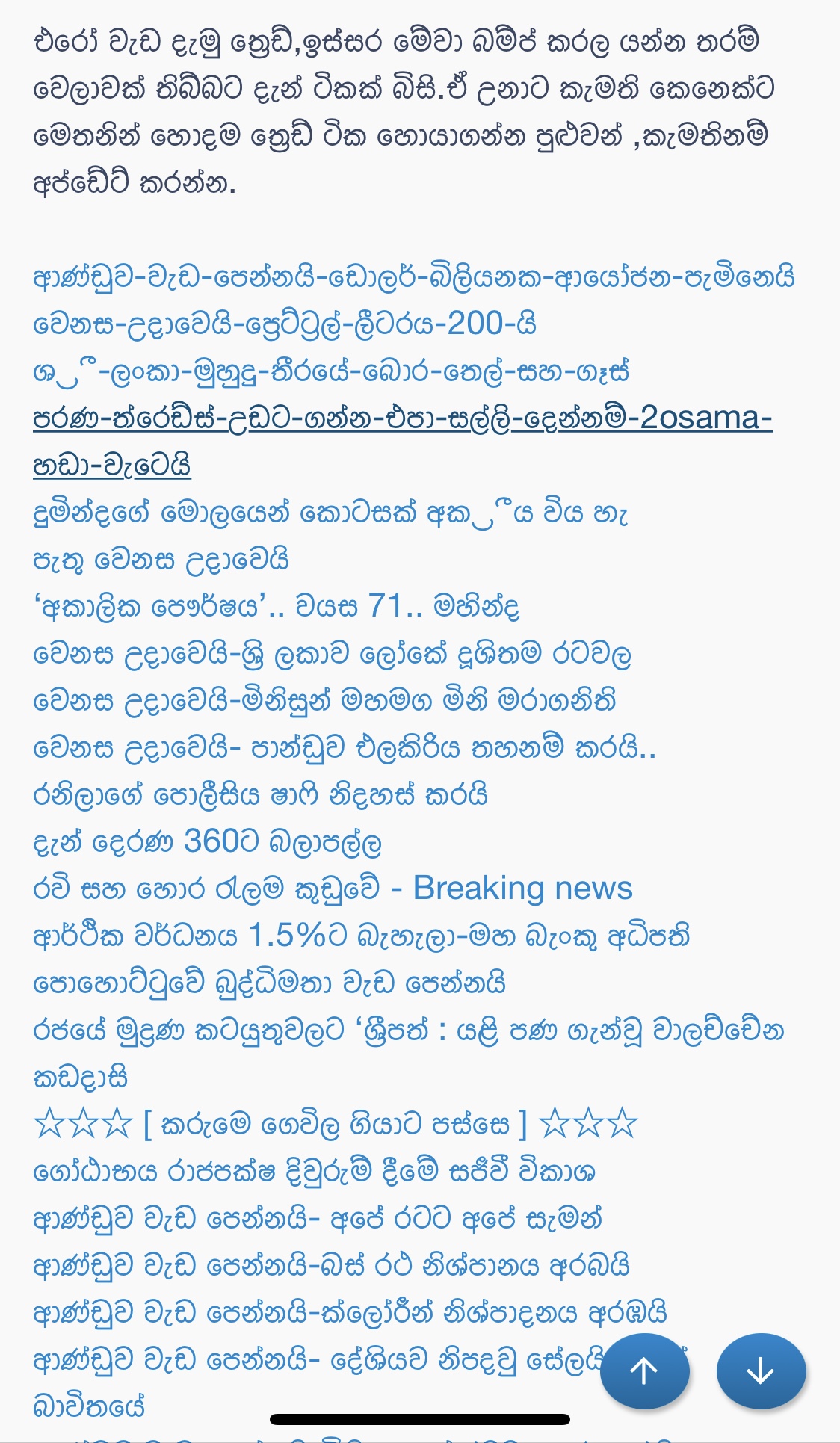
Task: Open the link රනිලාගේ පොලීසිය
Action: click(x=260, y=794)
